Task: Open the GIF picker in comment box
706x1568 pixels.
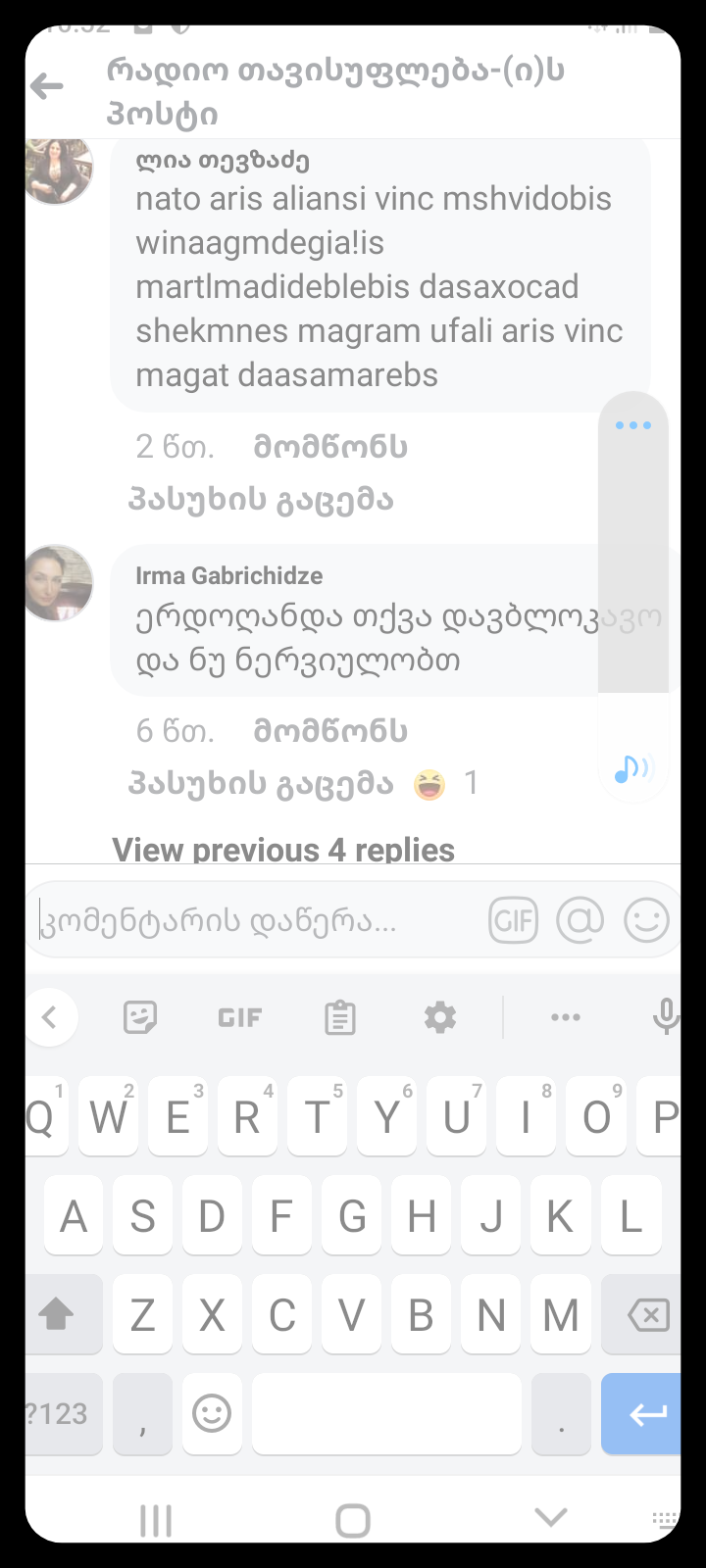Action: [x=513, y=921]
